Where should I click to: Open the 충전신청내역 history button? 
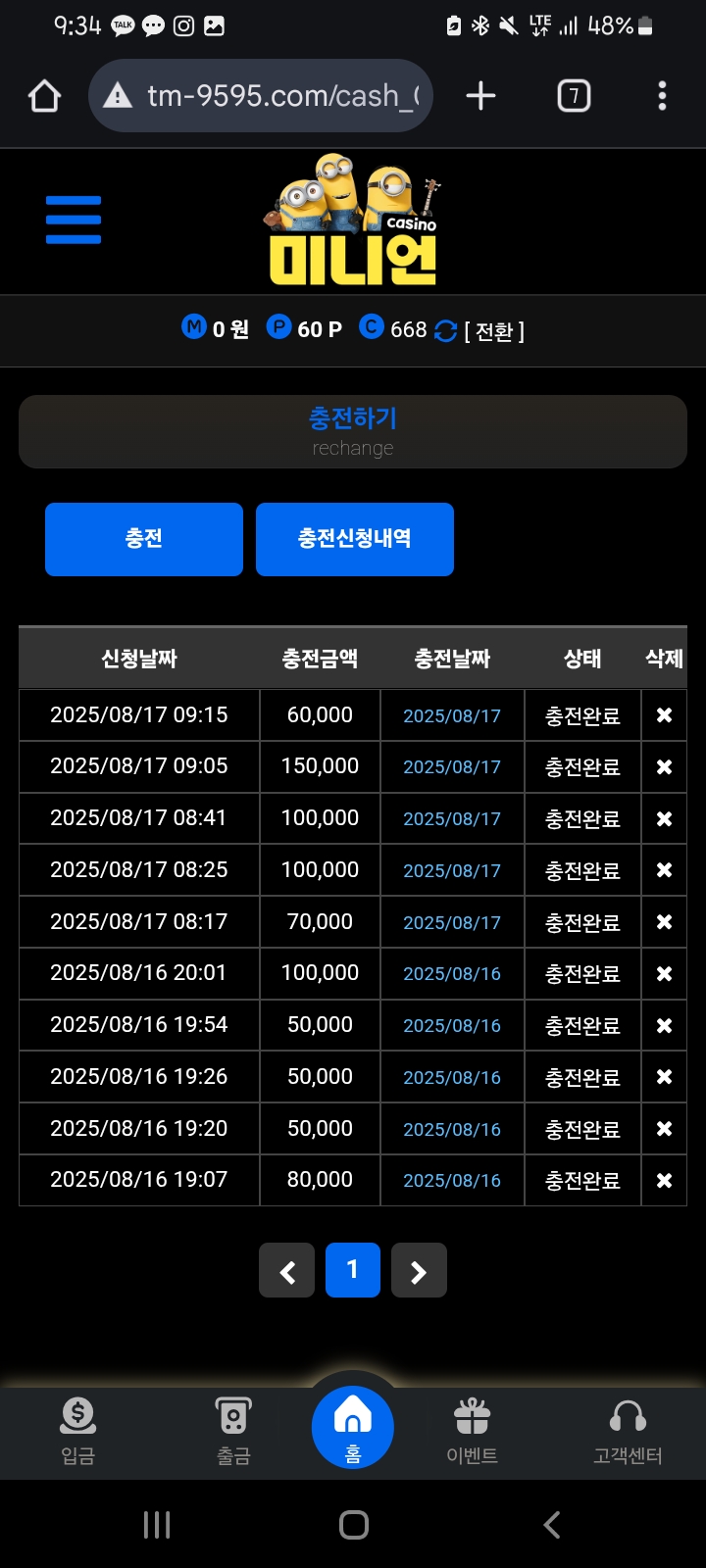355,539
